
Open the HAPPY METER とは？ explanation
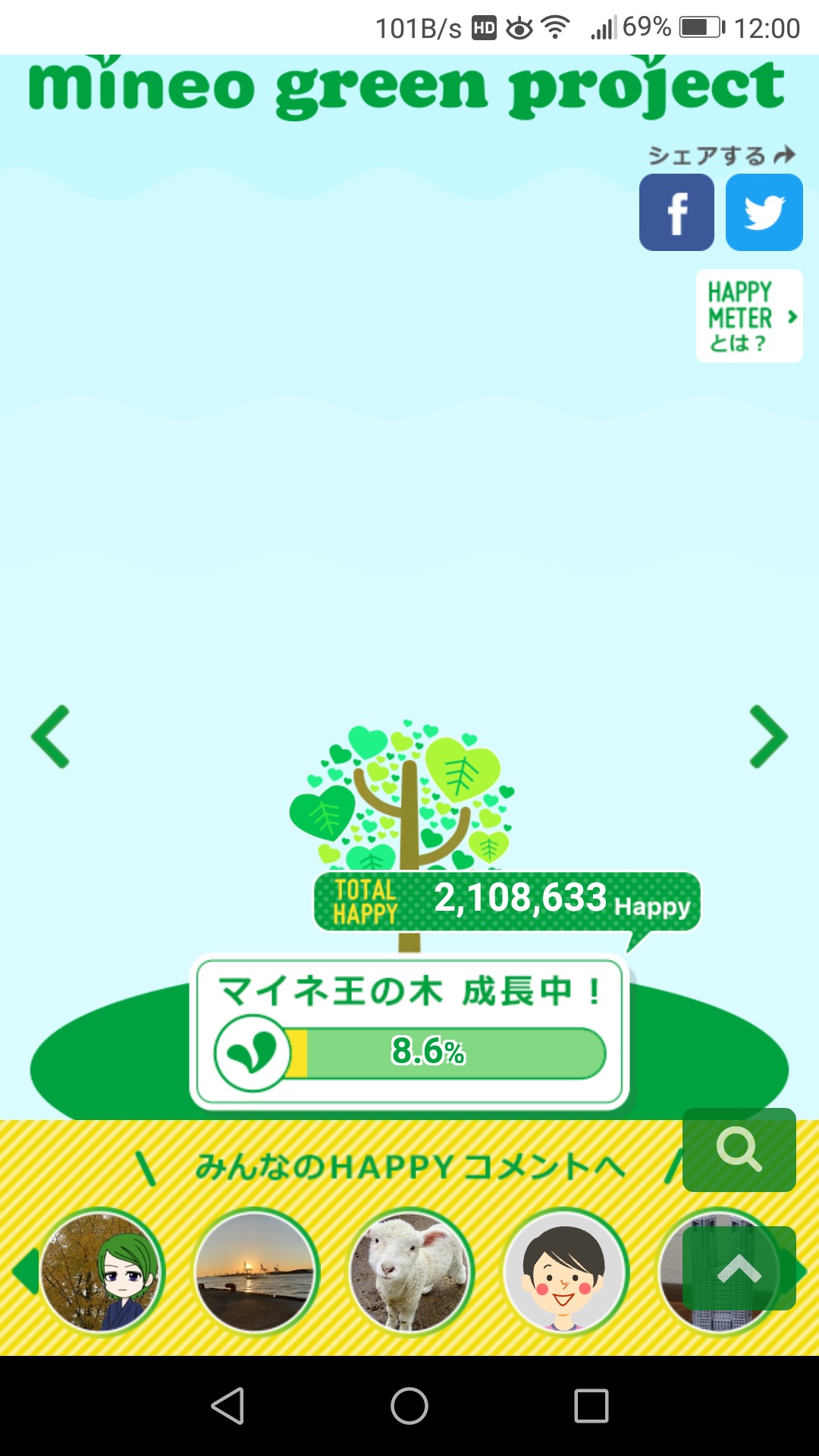(x=749, y=316)
